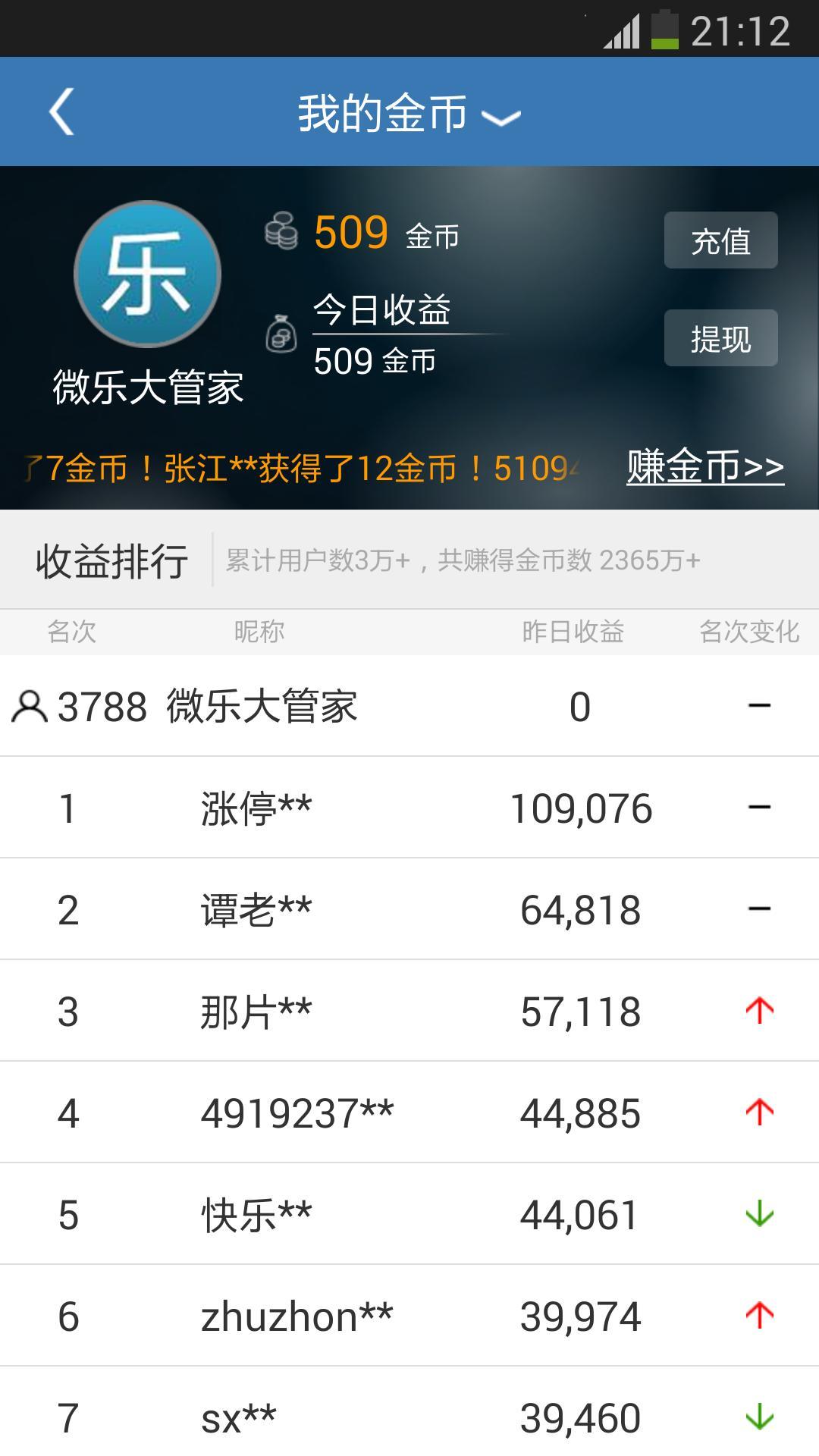Open the 微乐大管家 profile avatar
Viewport: 819px width, 1456px height.
pos(148,275)
